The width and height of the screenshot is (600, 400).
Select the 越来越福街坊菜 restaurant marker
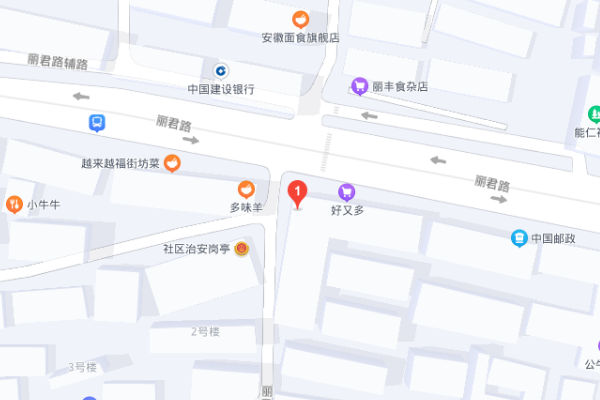173,162
